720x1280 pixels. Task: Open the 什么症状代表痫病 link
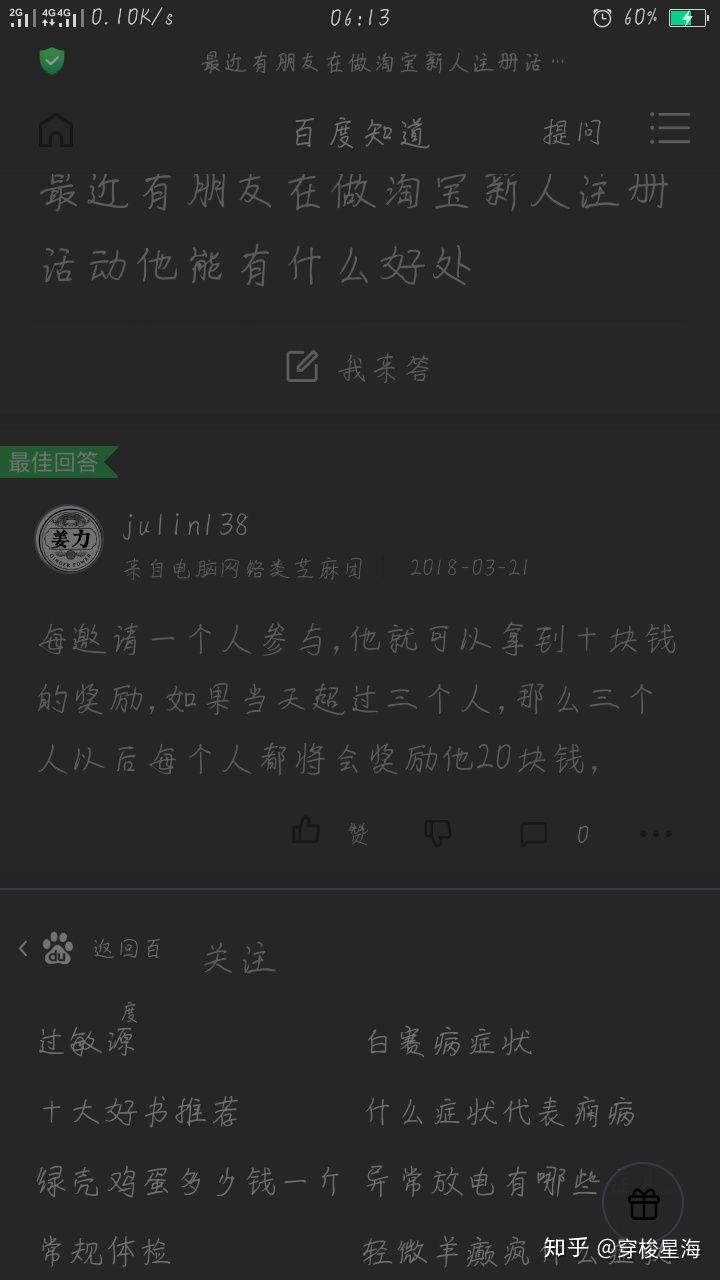(x=500, y=1112)
